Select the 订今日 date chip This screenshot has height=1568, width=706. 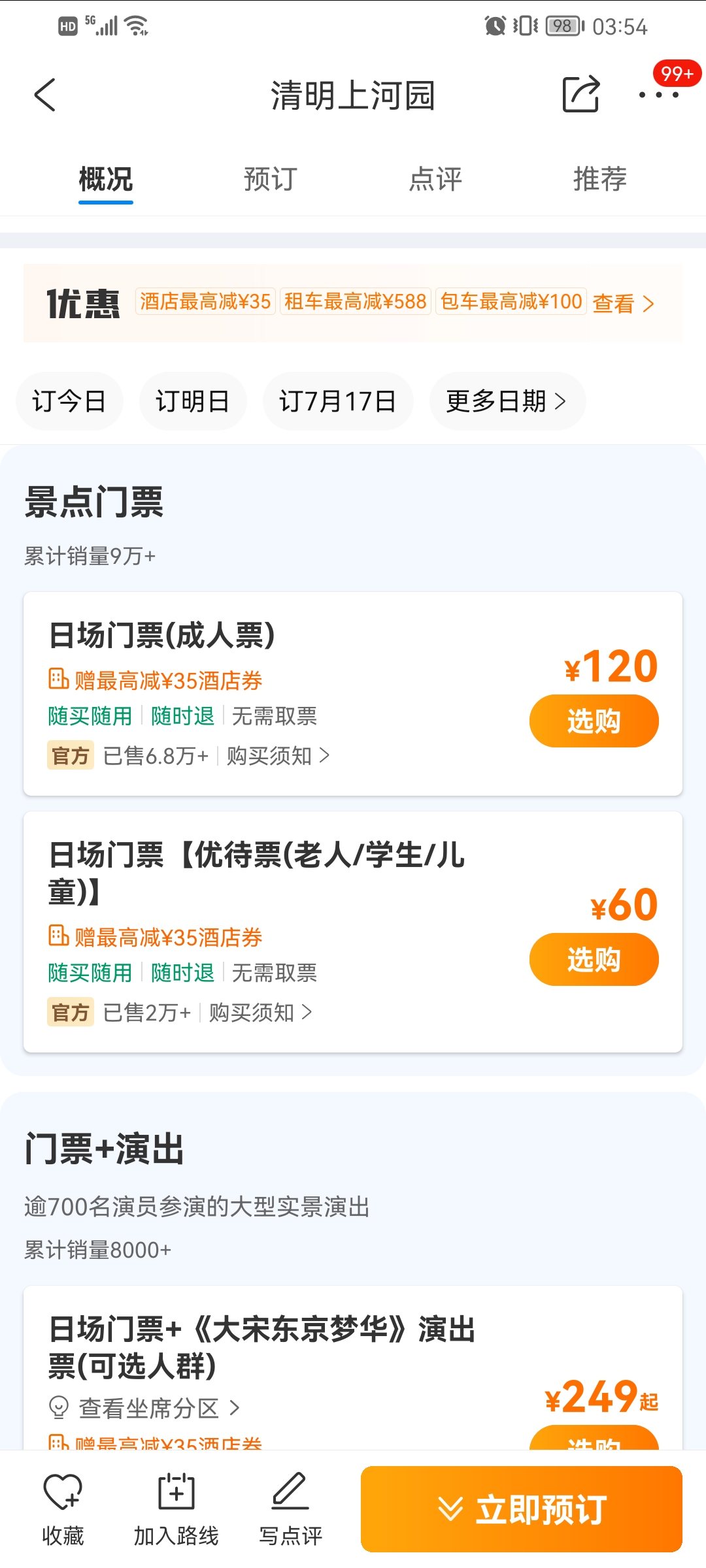69,401
